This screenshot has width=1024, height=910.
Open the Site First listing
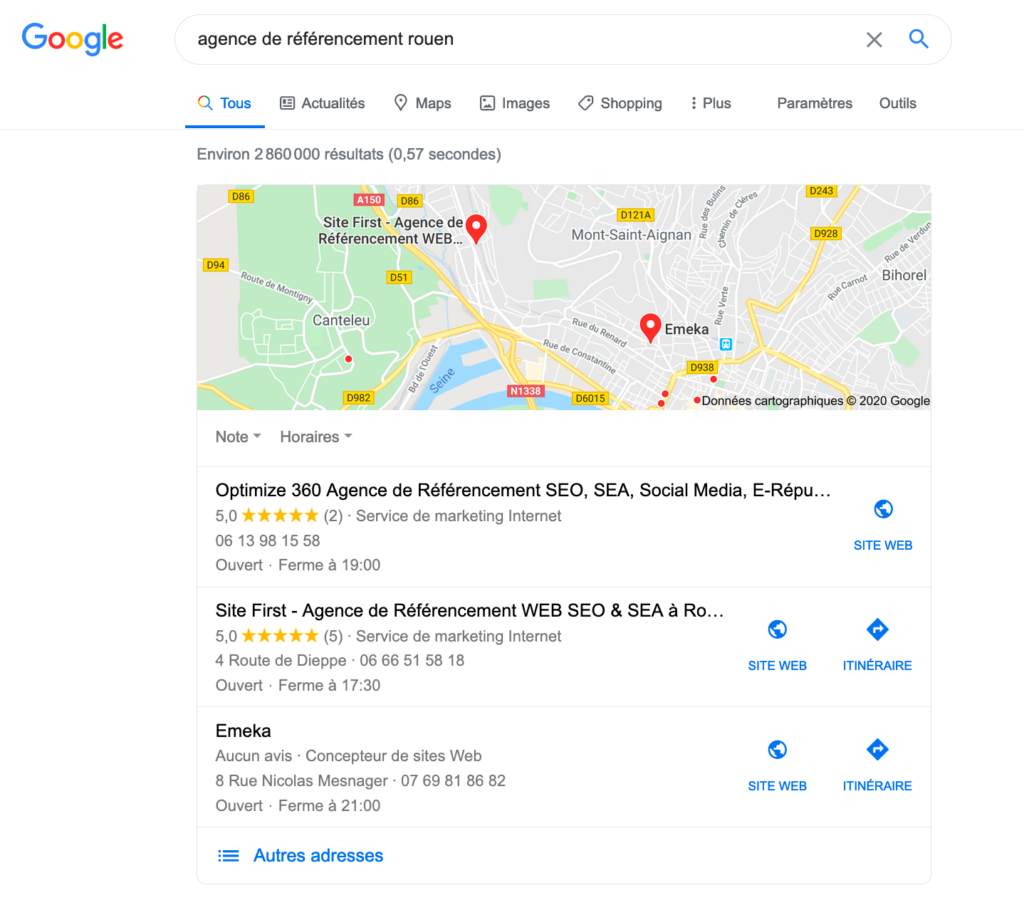(470, 611)
